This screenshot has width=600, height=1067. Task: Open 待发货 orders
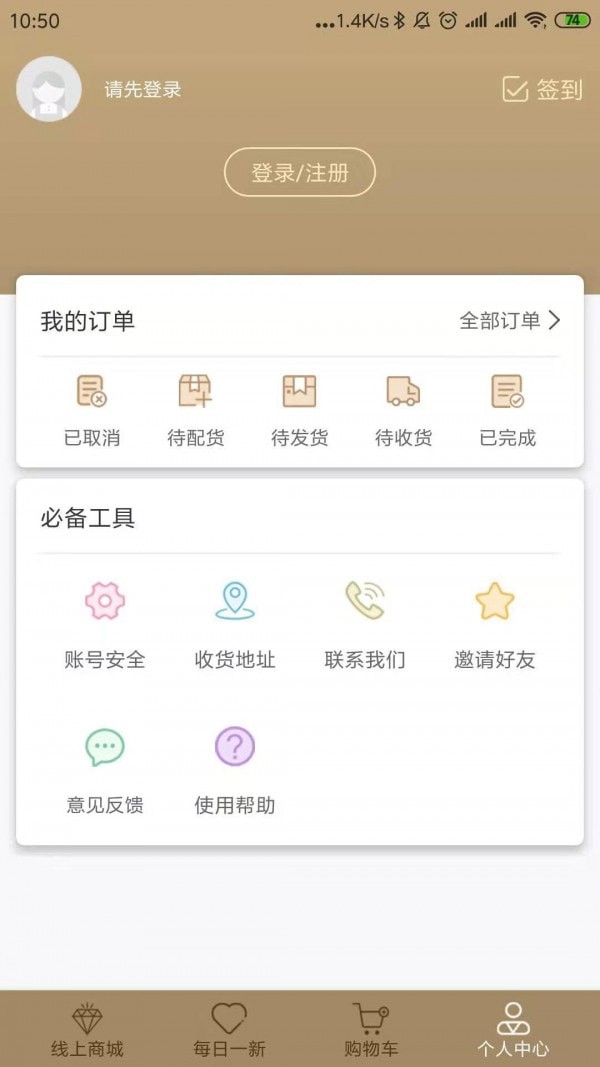[x=299, y=410]
